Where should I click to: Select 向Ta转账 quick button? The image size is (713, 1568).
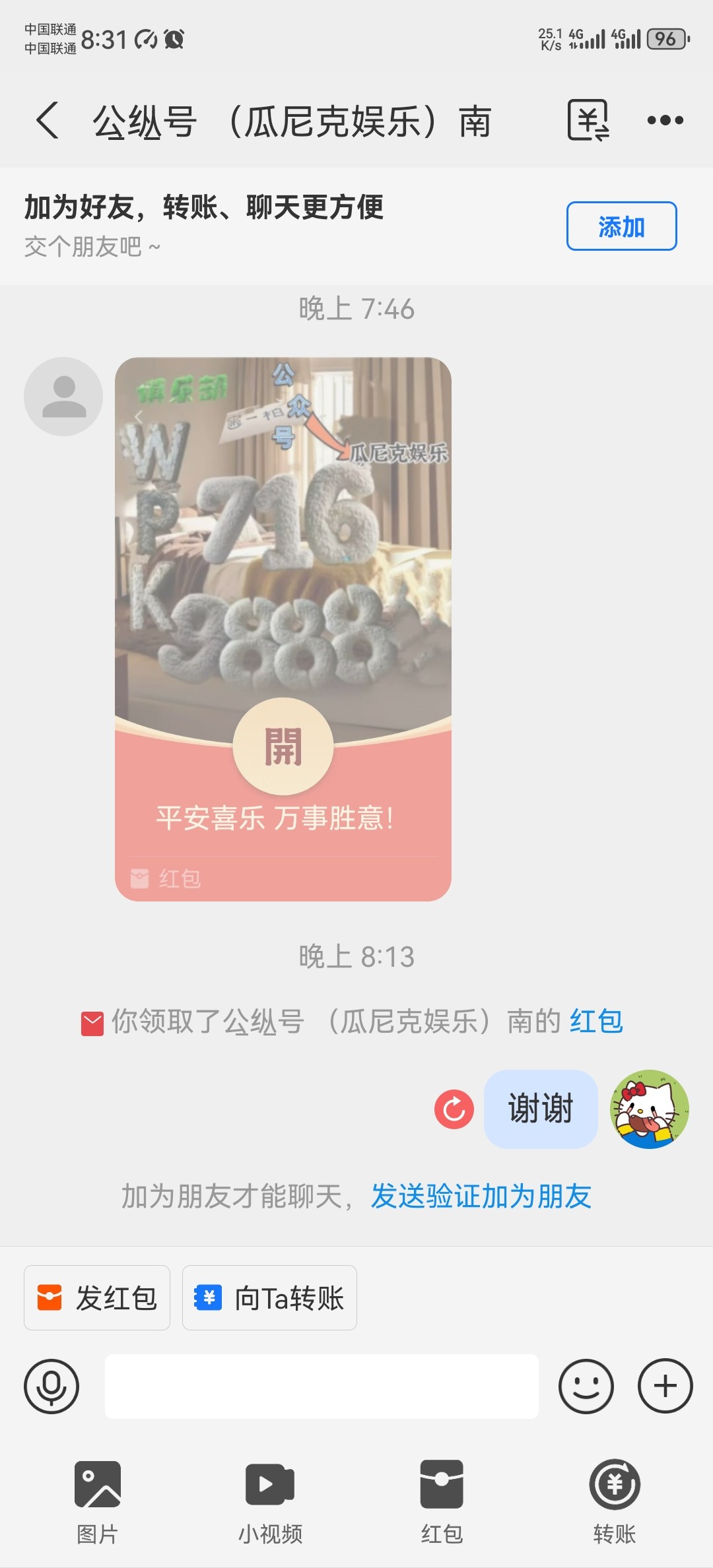pyautogui.click(x=269, y=1298)
